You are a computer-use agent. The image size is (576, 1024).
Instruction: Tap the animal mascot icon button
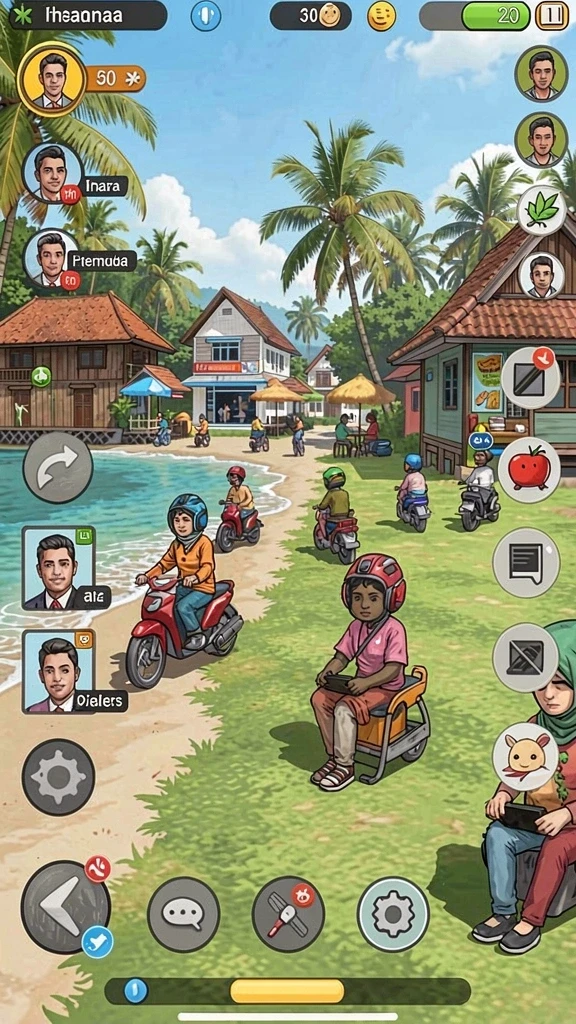coord(526,756)
